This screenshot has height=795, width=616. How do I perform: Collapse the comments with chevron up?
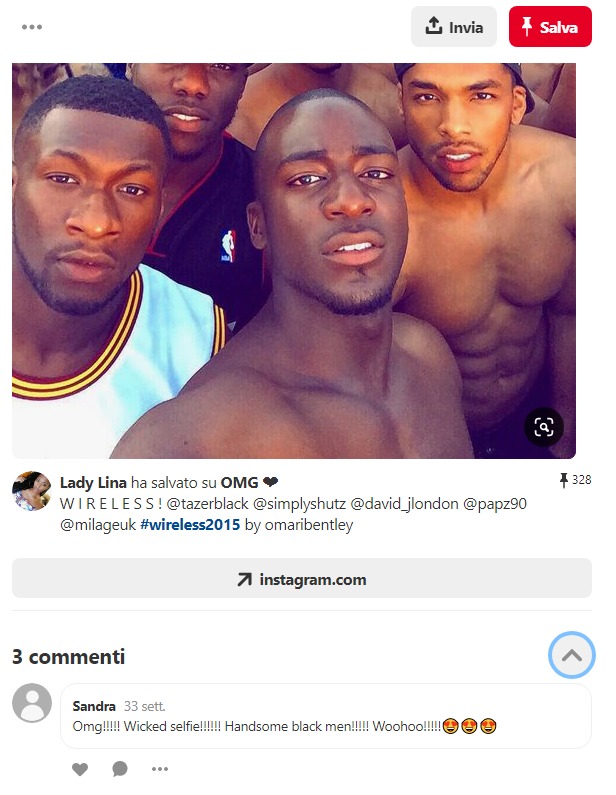(x=572, y=656)
